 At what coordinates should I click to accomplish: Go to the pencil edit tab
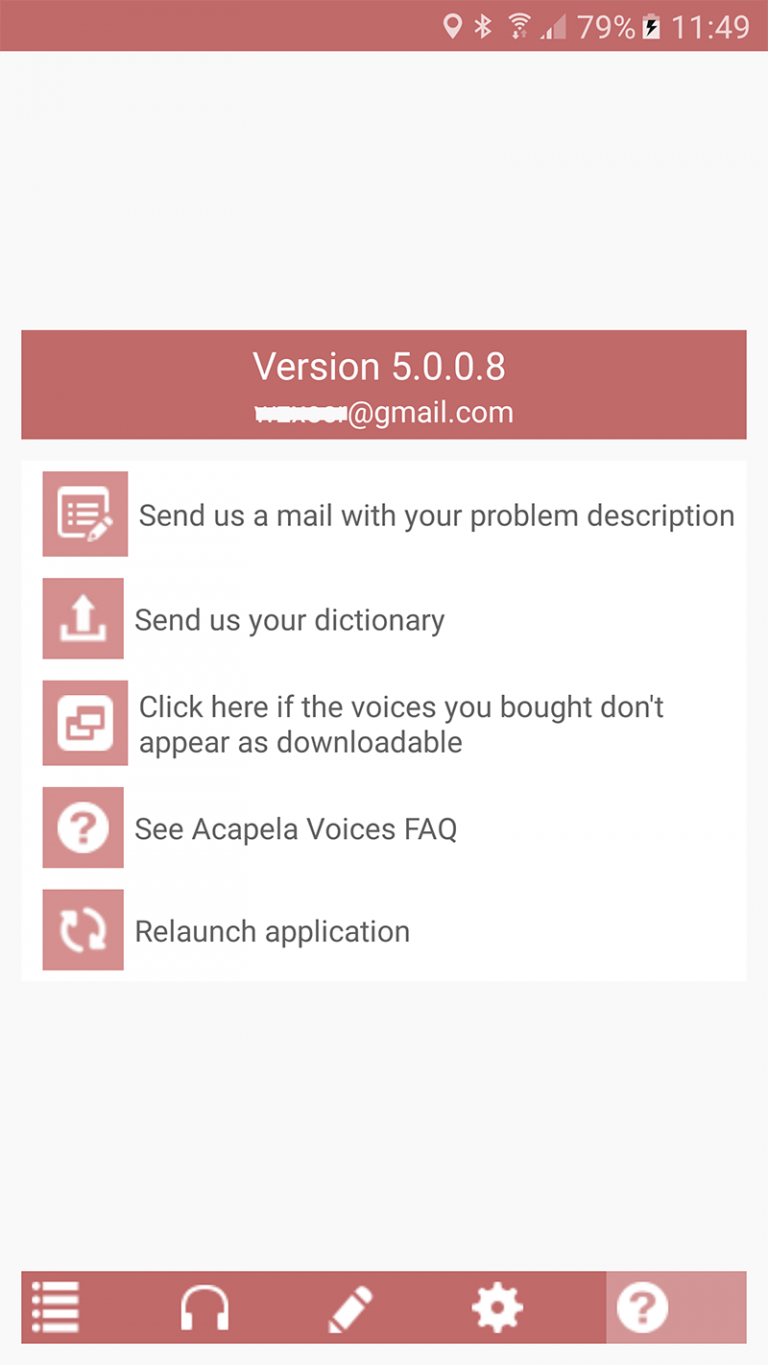350,1307
